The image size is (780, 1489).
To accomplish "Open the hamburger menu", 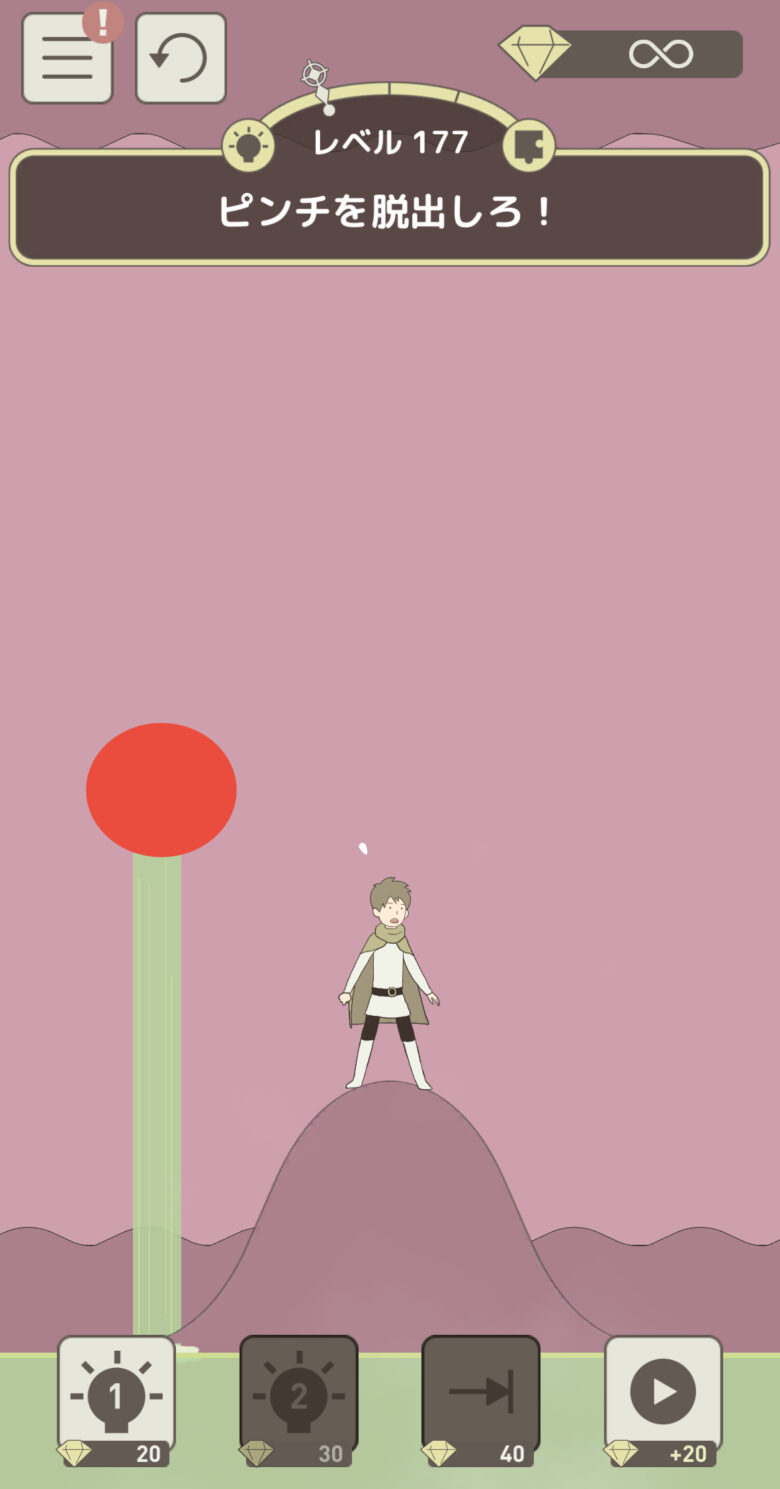I will pyautogui.click(x=67, y=58).
